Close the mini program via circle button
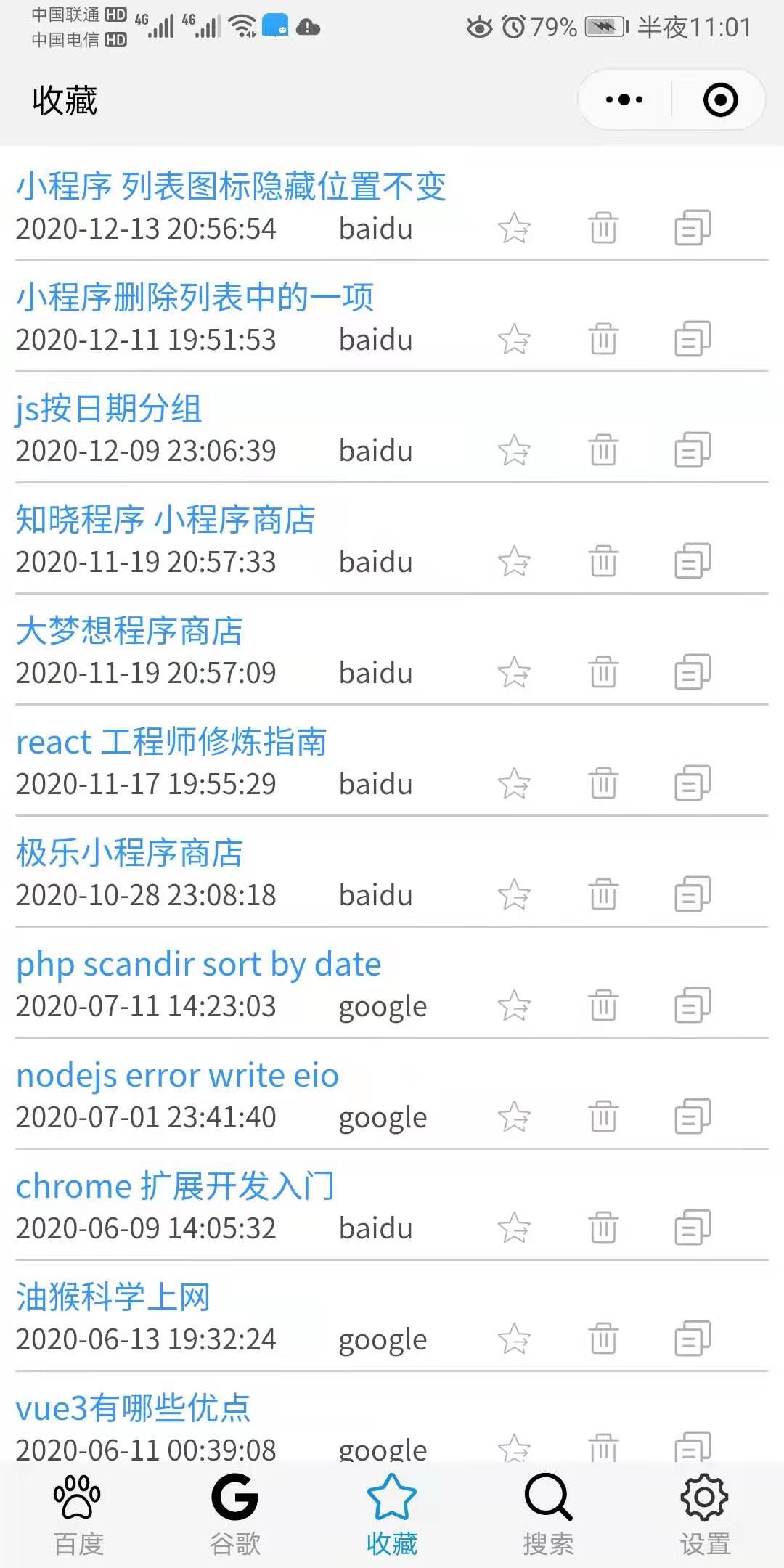Viewport: 784px width, 1568px height. click(x=720, y=100)
